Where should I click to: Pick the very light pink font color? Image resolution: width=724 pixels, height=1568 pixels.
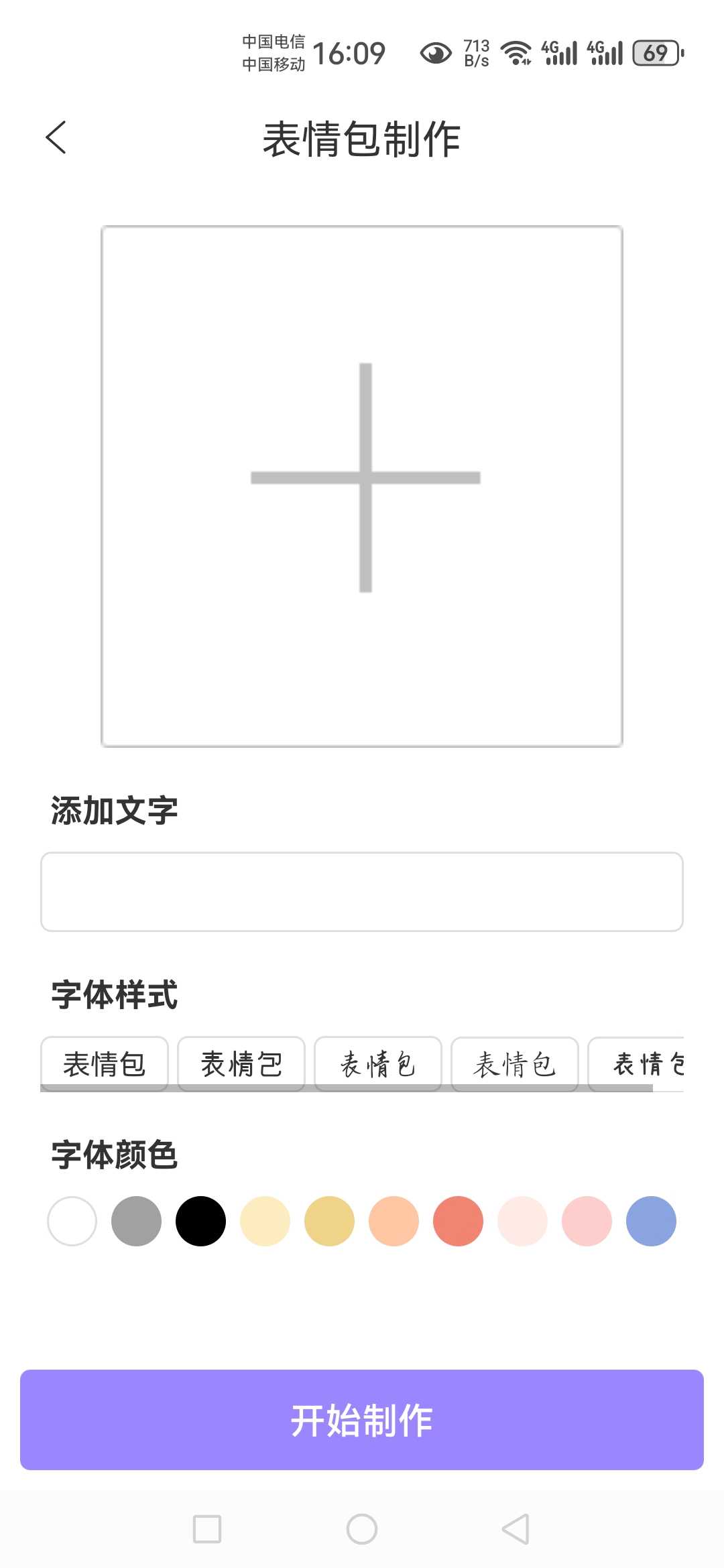click(523, 1221)
